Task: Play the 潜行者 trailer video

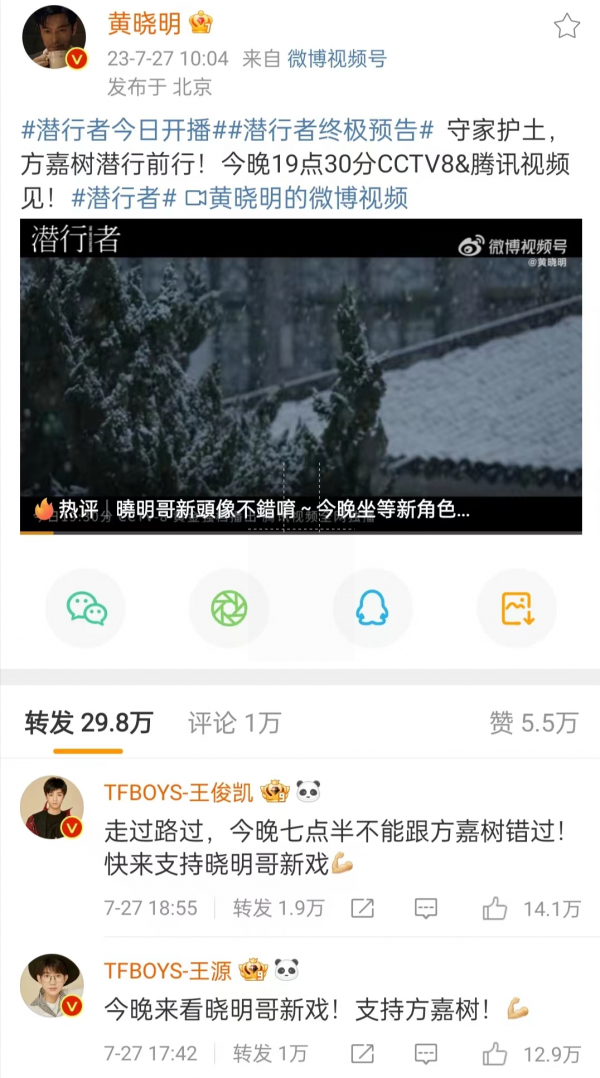Action: tap(300, 375)
